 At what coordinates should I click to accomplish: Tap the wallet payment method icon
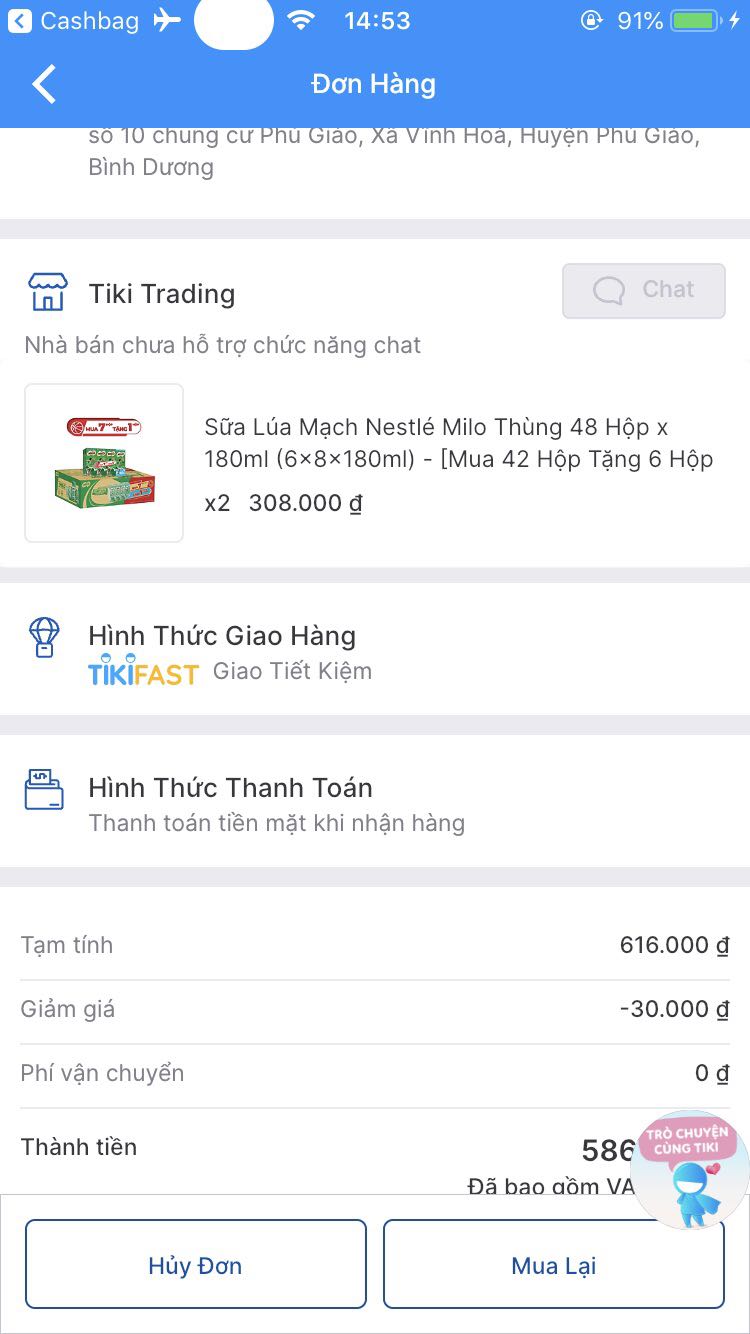pos(43,789)
